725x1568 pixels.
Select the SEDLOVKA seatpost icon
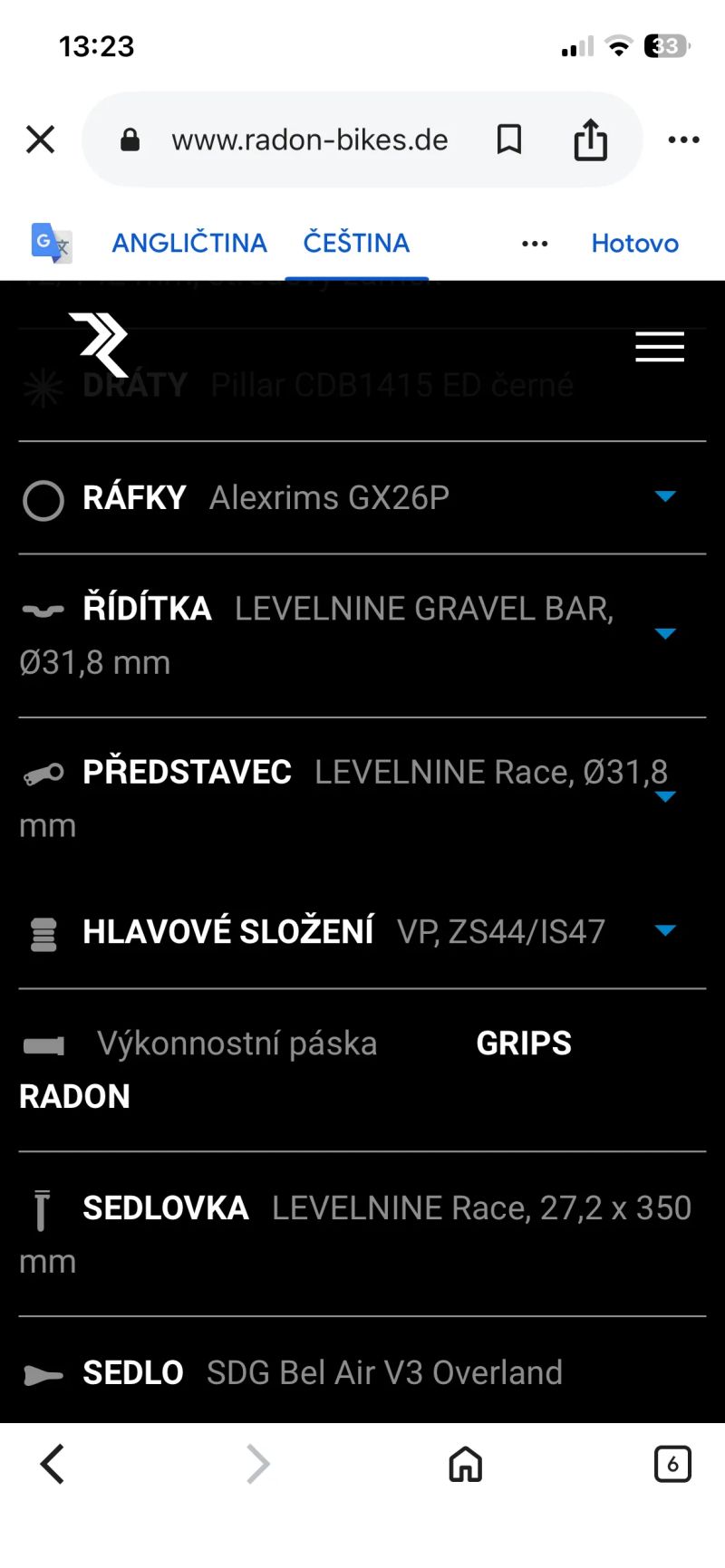(x=41, y=1208)
